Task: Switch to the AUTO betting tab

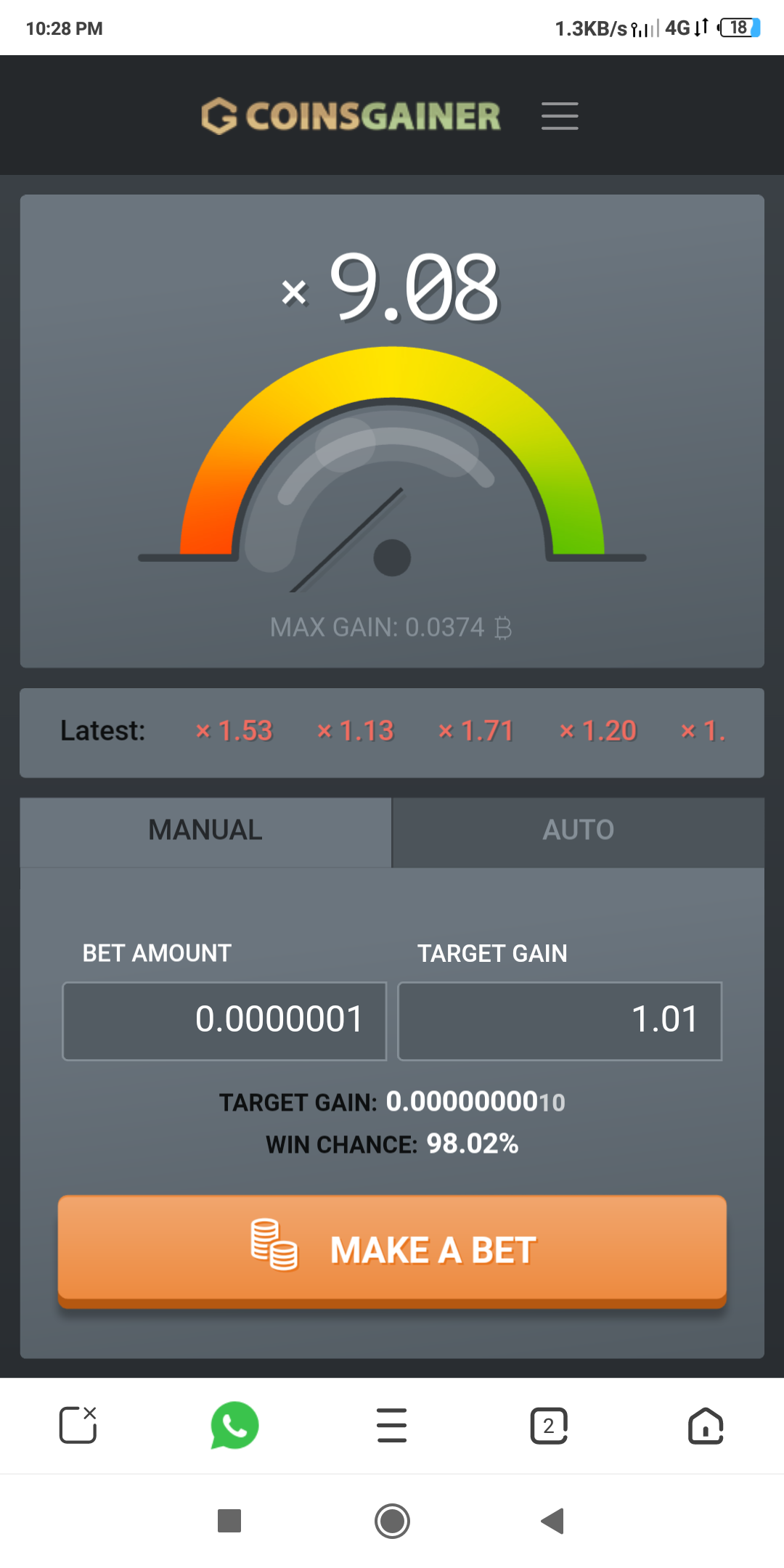Action: click(579, 832)
